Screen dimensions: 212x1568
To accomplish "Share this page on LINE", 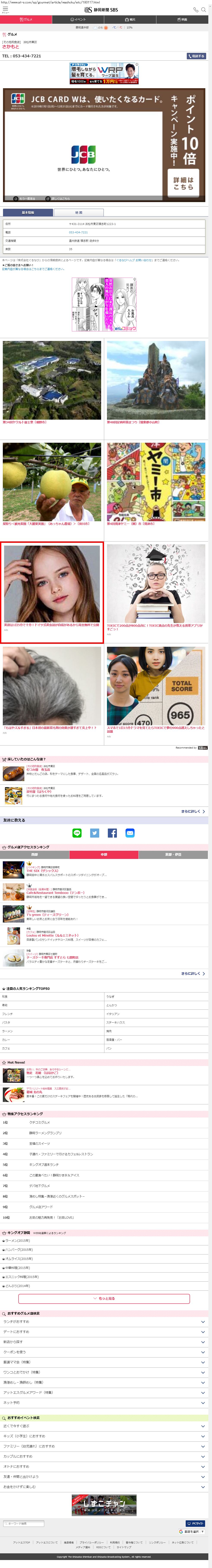I will pos(77,833).
